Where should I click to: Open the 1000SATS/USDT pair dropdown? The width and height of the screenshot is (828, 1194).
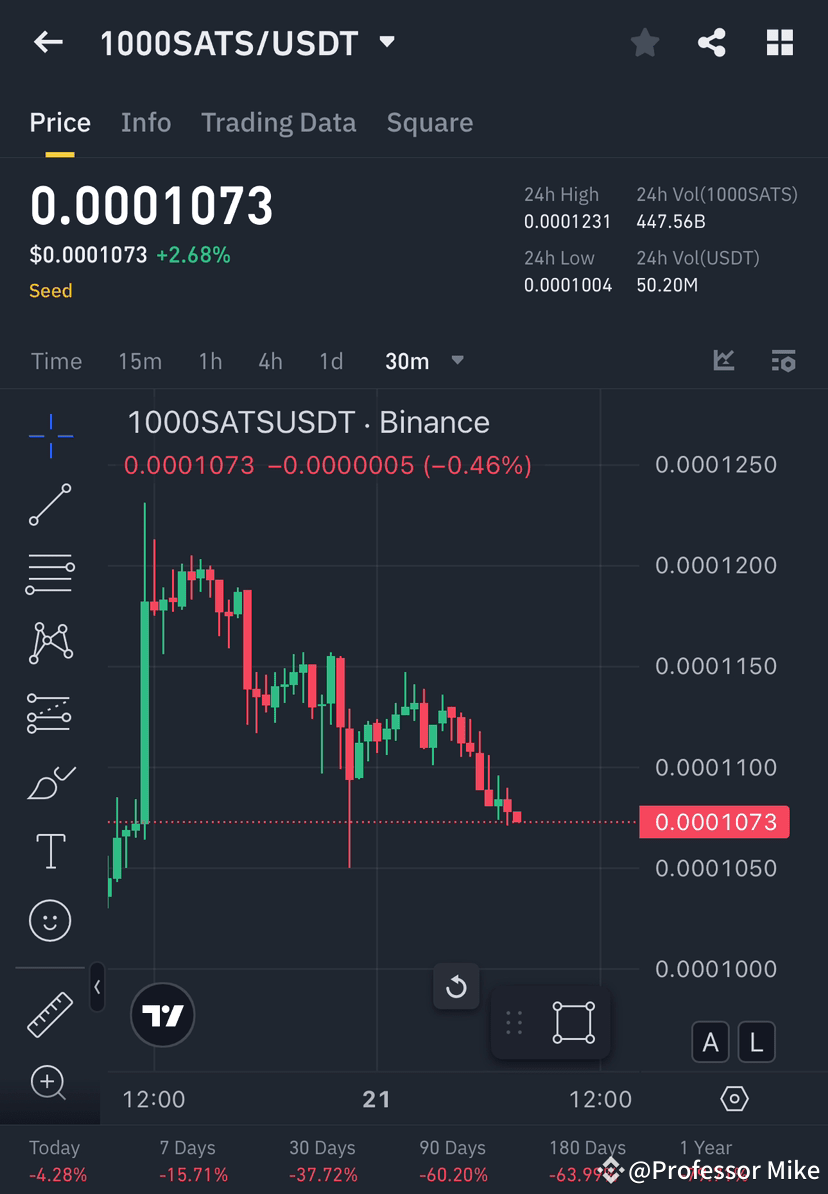(388, 42)
